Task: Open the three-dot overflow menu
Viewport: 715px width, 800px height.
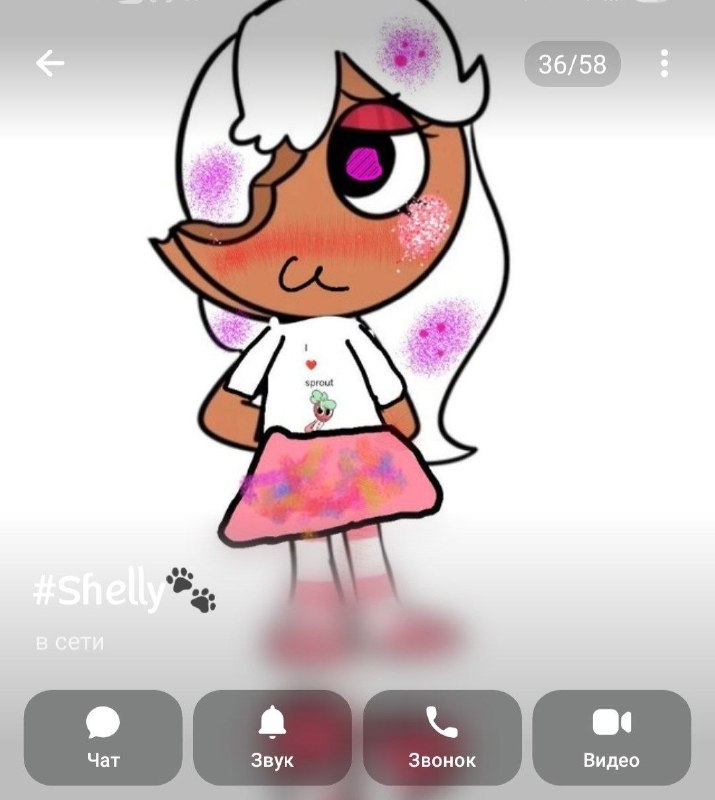Action: [x=664, y=64]
